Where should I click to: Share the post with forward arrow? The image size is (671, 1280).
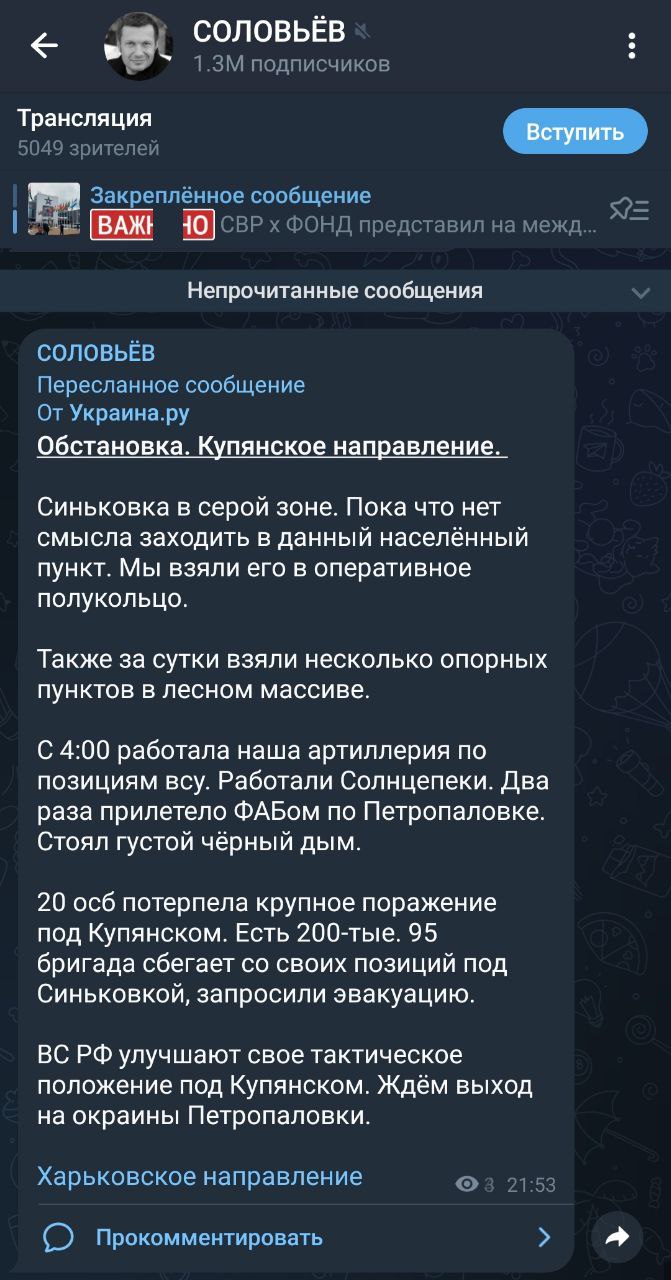pyautogui.click(x=617, y=1237)
